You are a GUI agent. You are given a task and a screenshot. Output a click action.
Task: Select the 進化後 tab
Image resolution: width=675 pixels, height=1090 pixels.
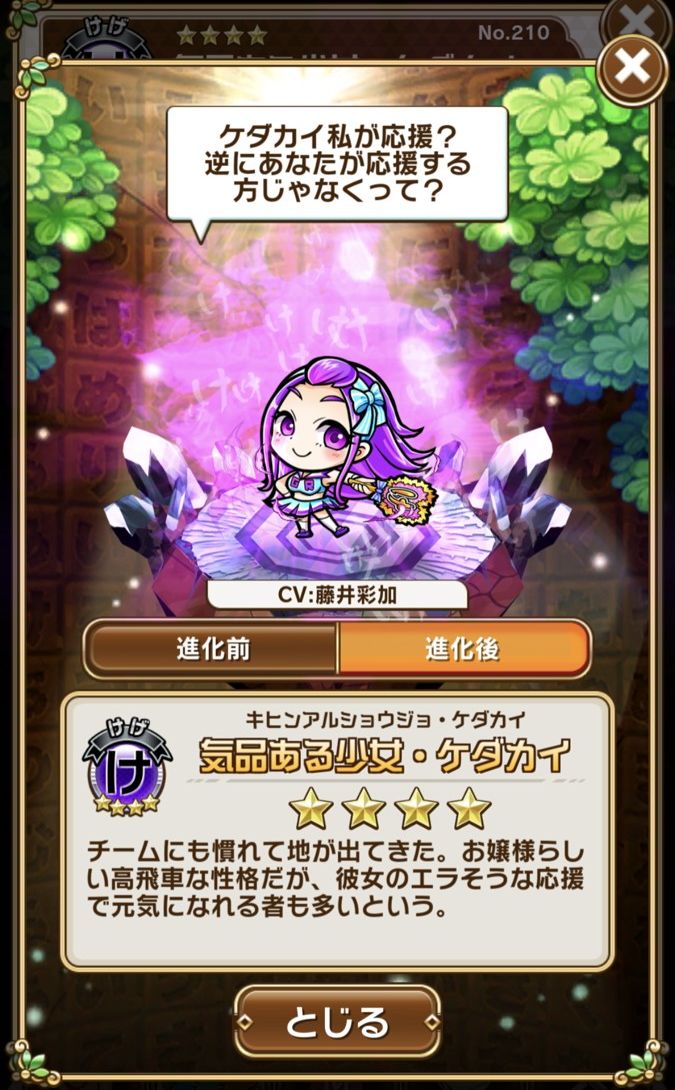[463, 648]
